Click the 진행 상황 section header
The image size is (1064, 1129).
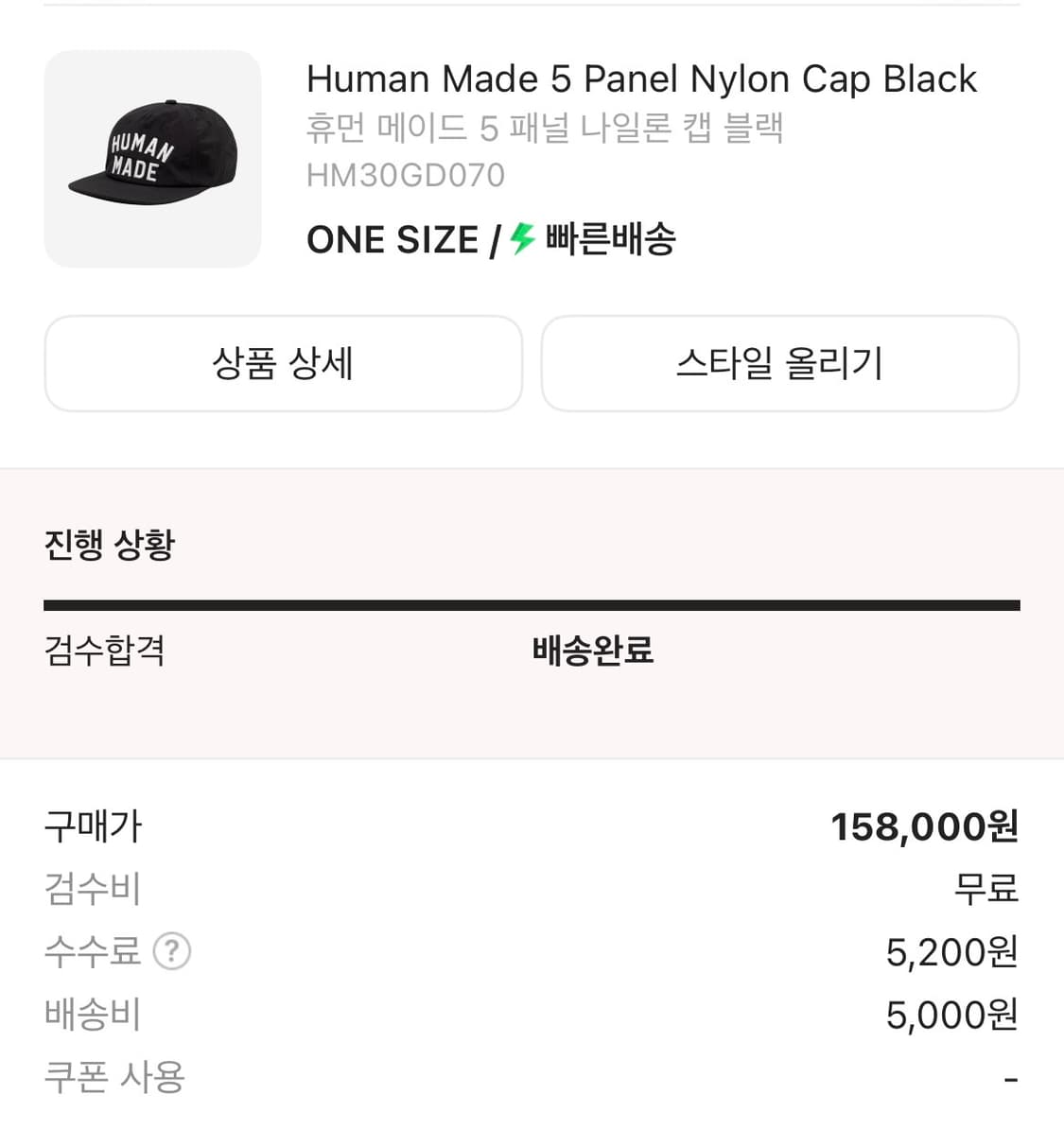click(110, 544)
